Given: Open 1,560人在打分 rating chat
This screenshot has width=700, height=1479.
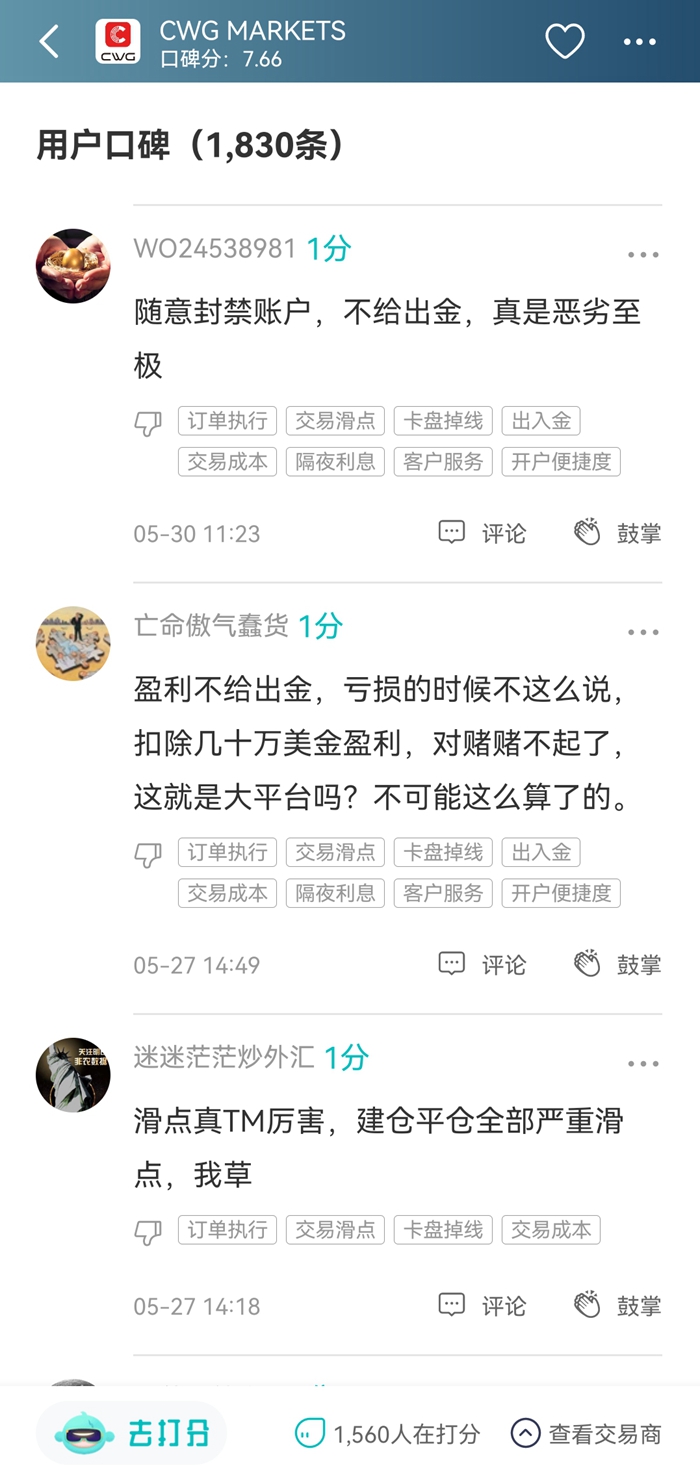Looking at the screenshot, I should tap(387, 1433).
